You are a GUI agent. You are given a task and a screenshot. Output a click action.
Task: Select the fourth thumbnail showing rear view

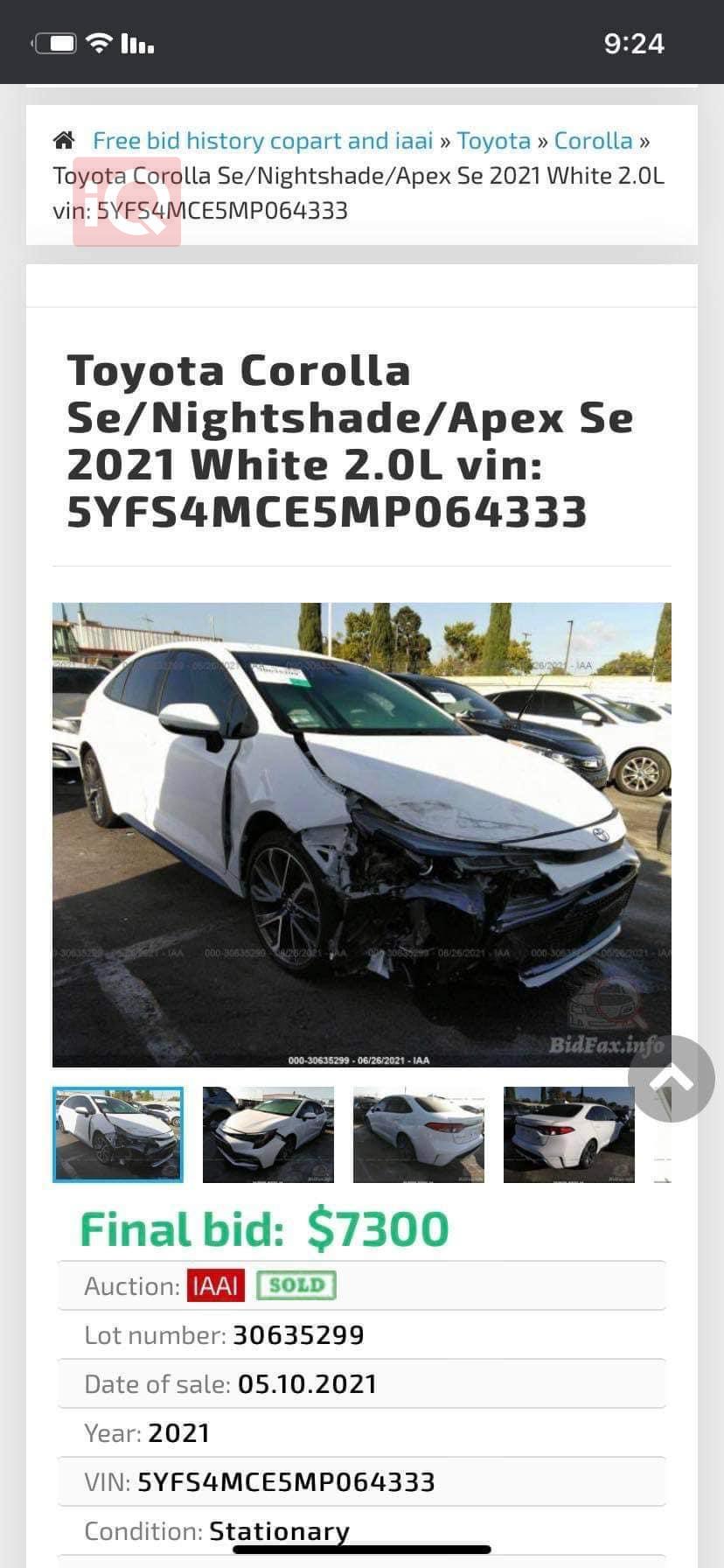click(x=569, y=1134)
